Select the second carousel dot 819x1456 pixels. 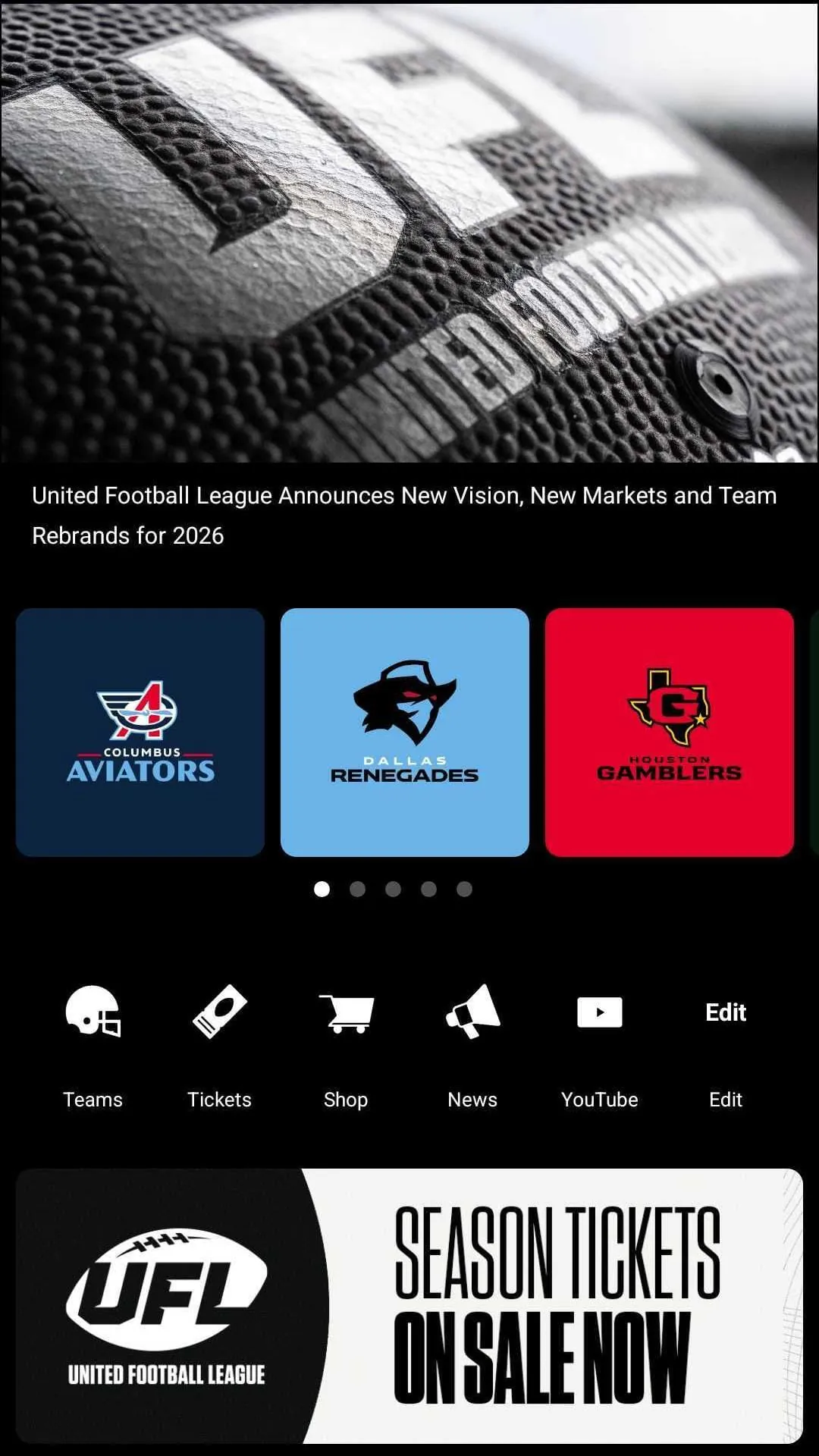[357, 890]
